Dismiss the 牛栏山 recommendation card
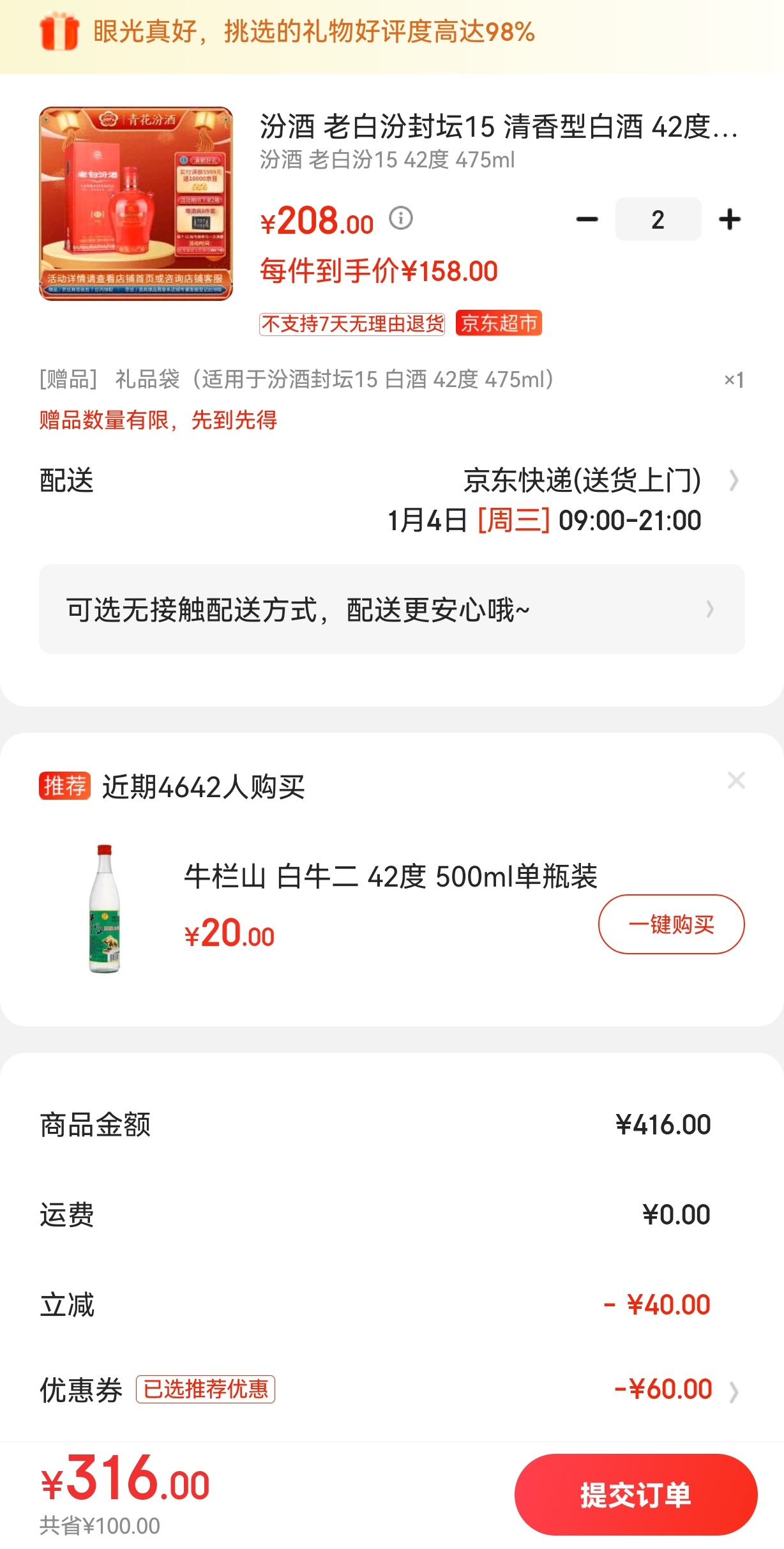 (x=736, y=781)
